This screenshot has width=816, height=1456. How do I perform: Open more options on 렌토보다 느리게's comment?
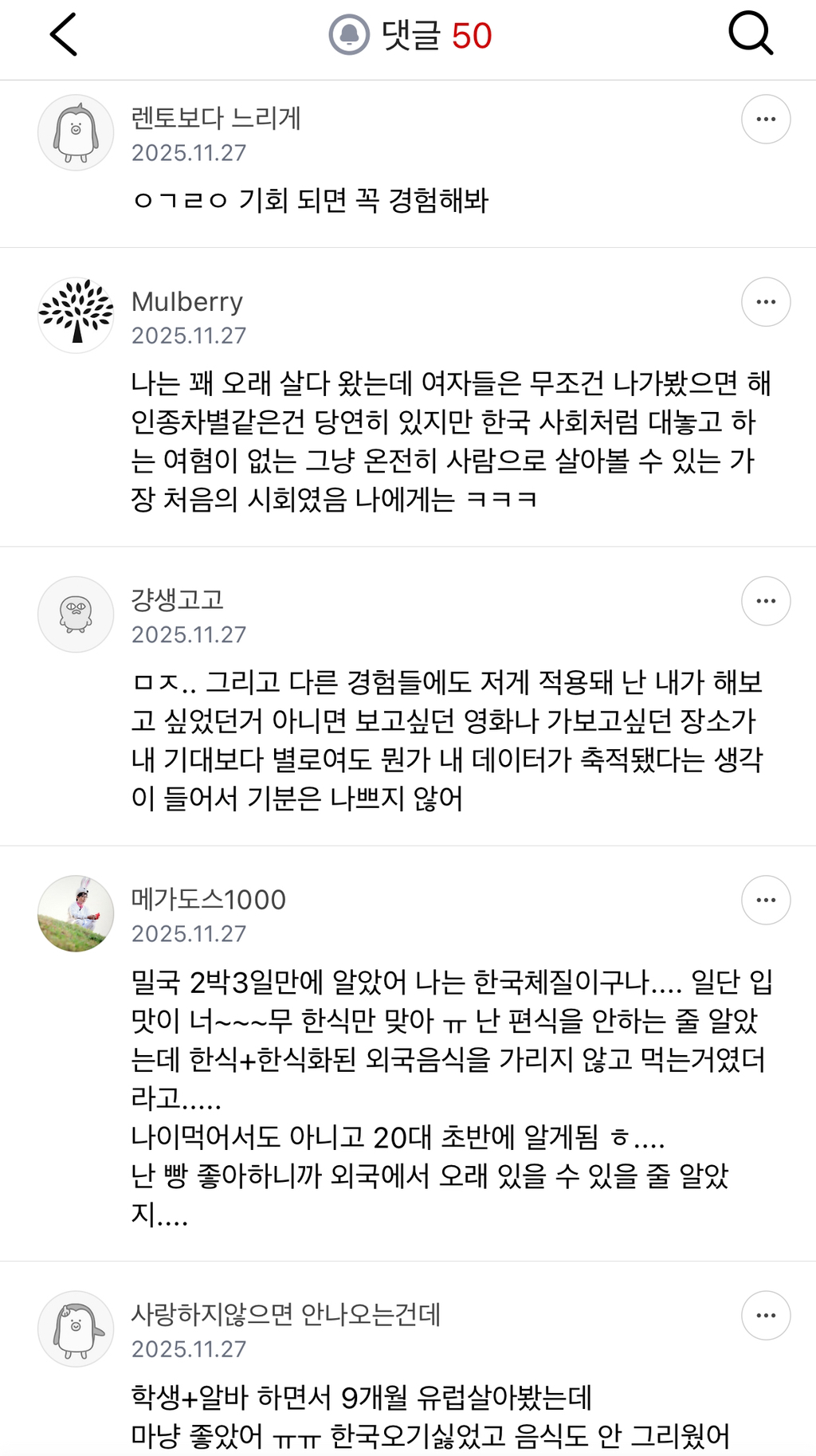pos(766,120)
